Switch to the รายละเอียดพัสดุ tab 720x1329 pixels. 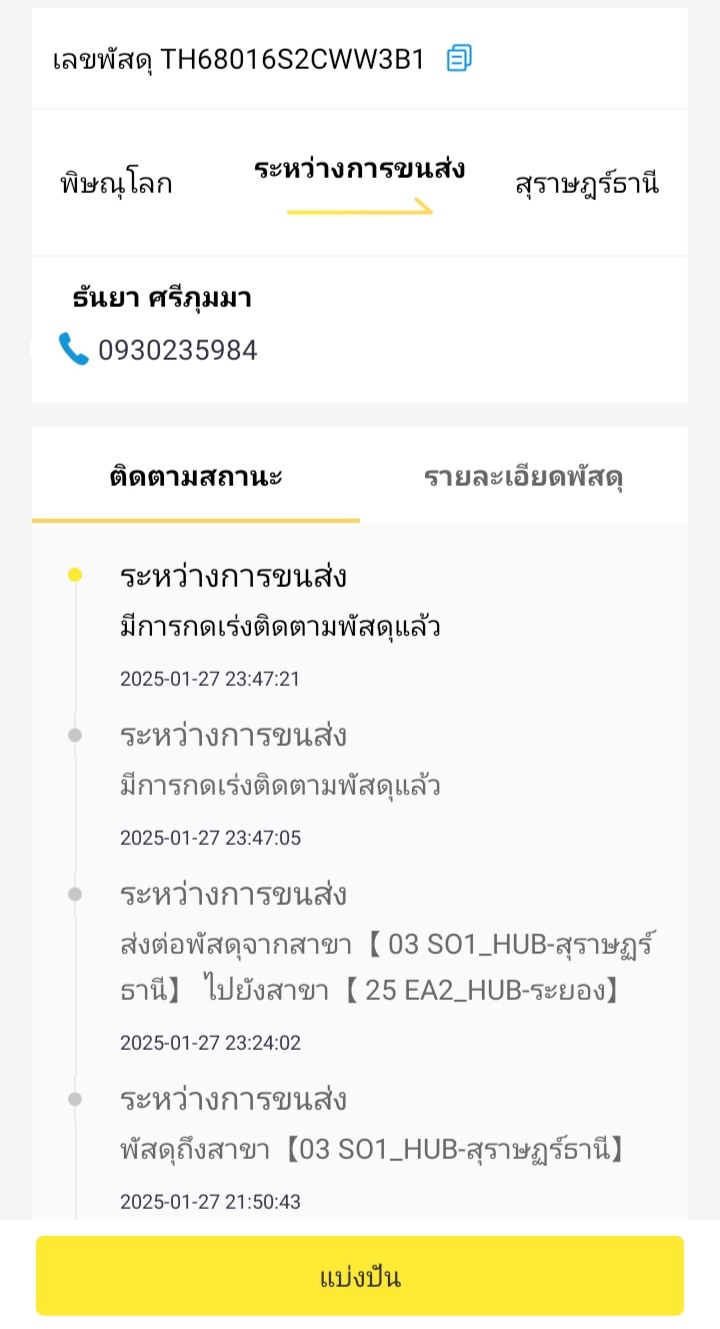[x=524, y=476]
